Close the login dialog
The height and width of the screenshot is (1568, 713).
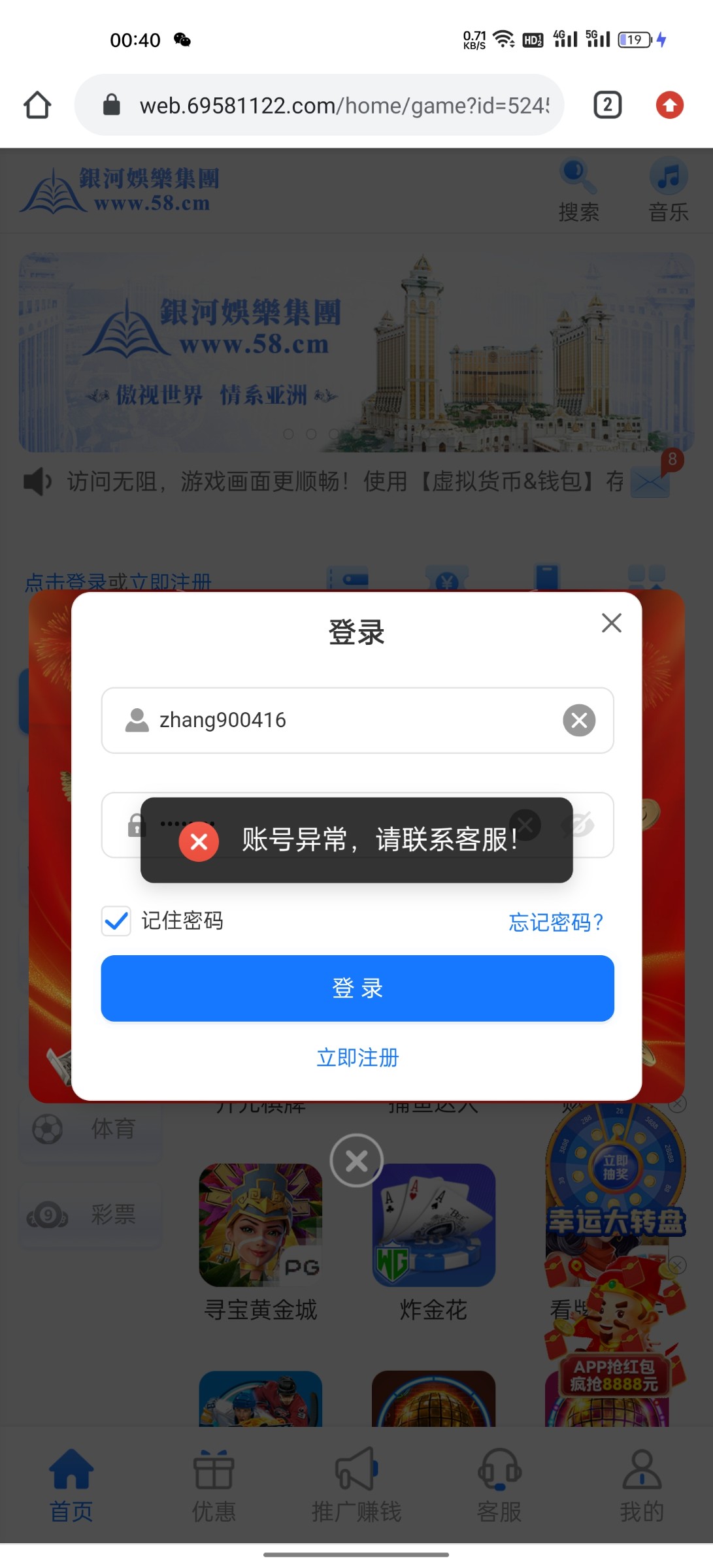tap(611, 623)
